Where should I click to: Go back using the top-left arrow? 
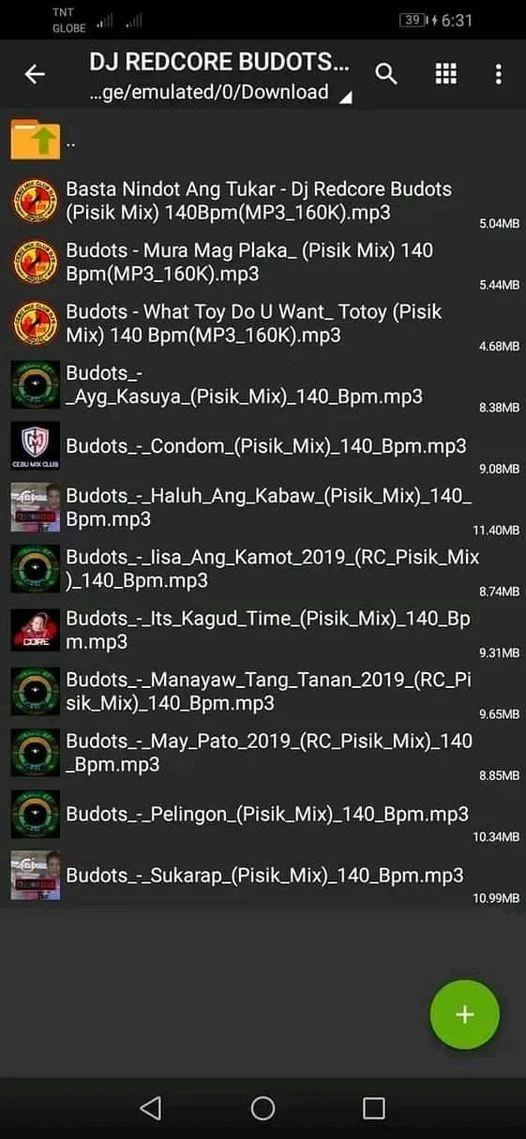35,74
